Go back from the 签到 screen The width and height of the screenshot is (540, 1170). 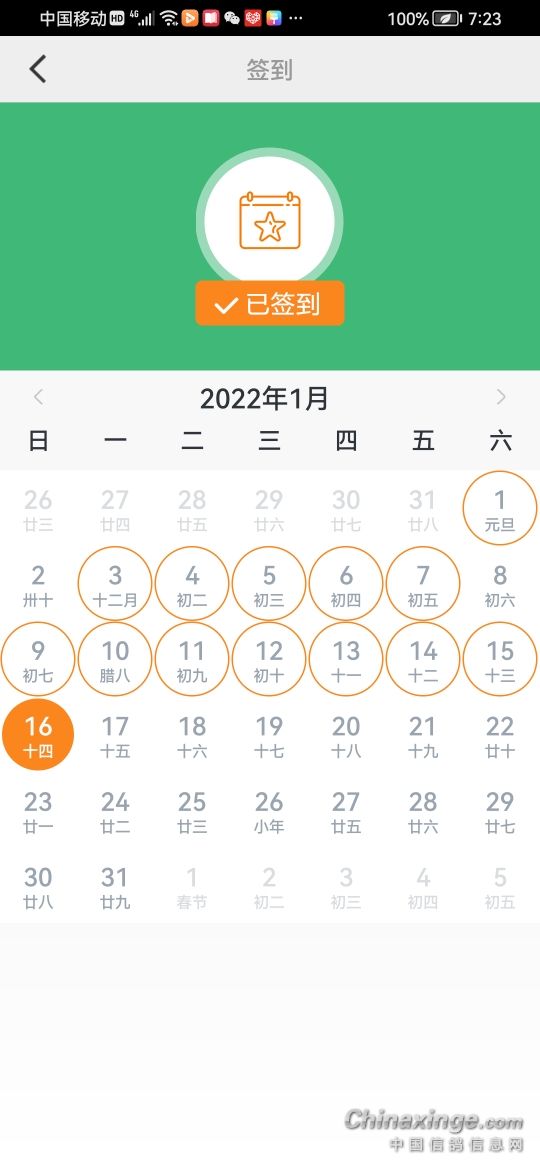(x=38, y=69)
